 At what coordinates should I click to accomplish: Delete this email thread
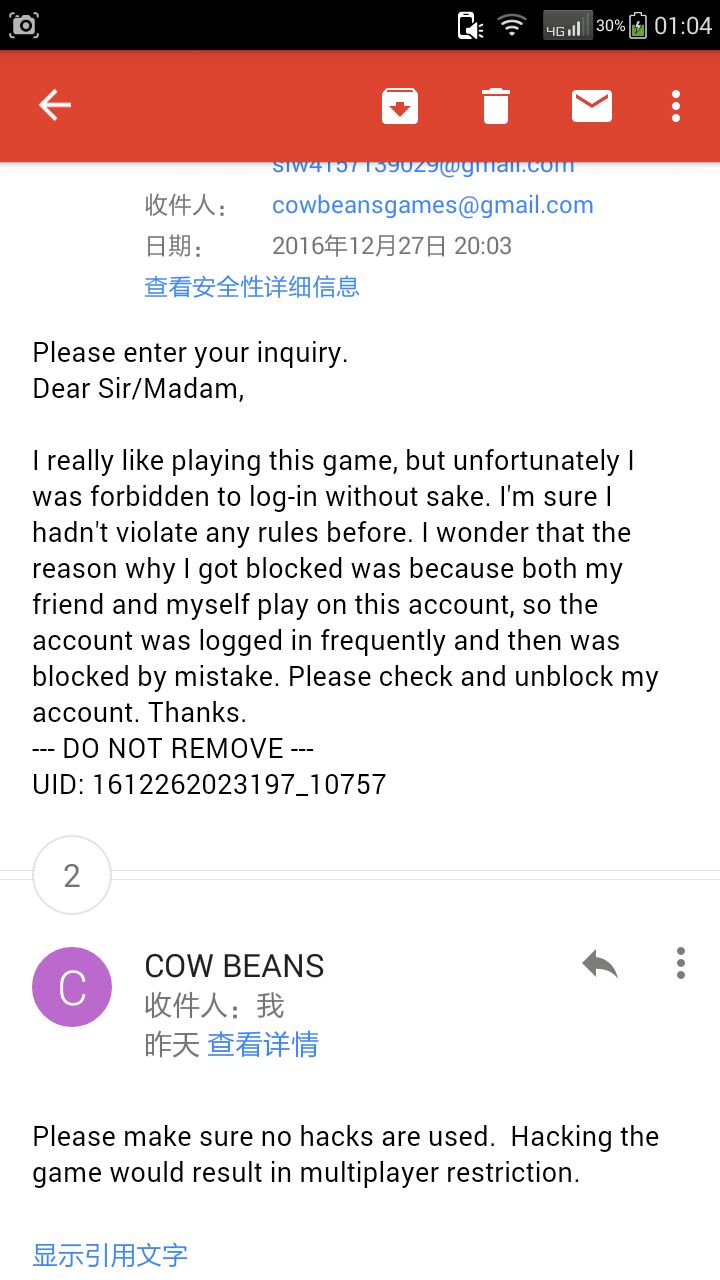pyautogui.click(x=496, y=105)
